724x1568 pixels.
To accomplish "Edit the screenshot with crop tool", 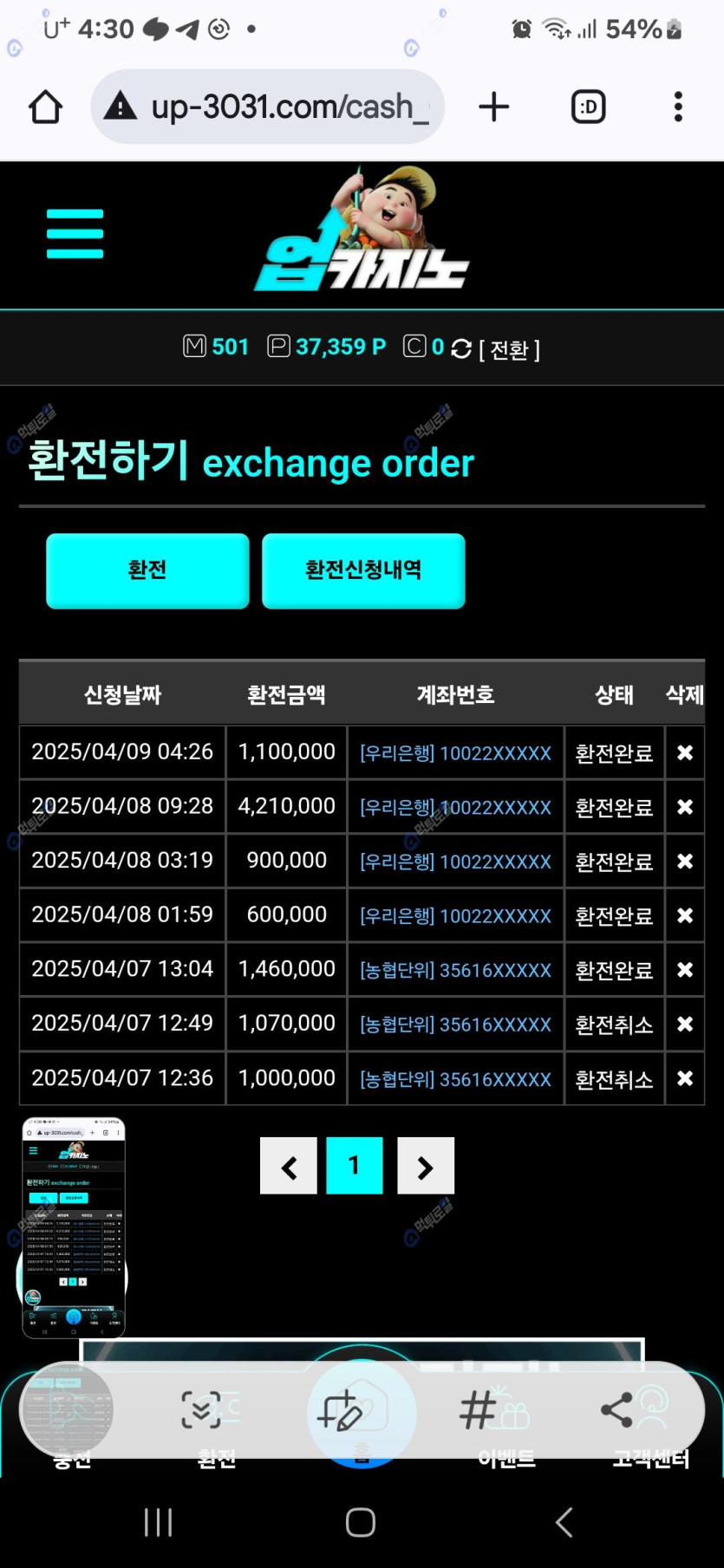I will tap(340, 1410).
